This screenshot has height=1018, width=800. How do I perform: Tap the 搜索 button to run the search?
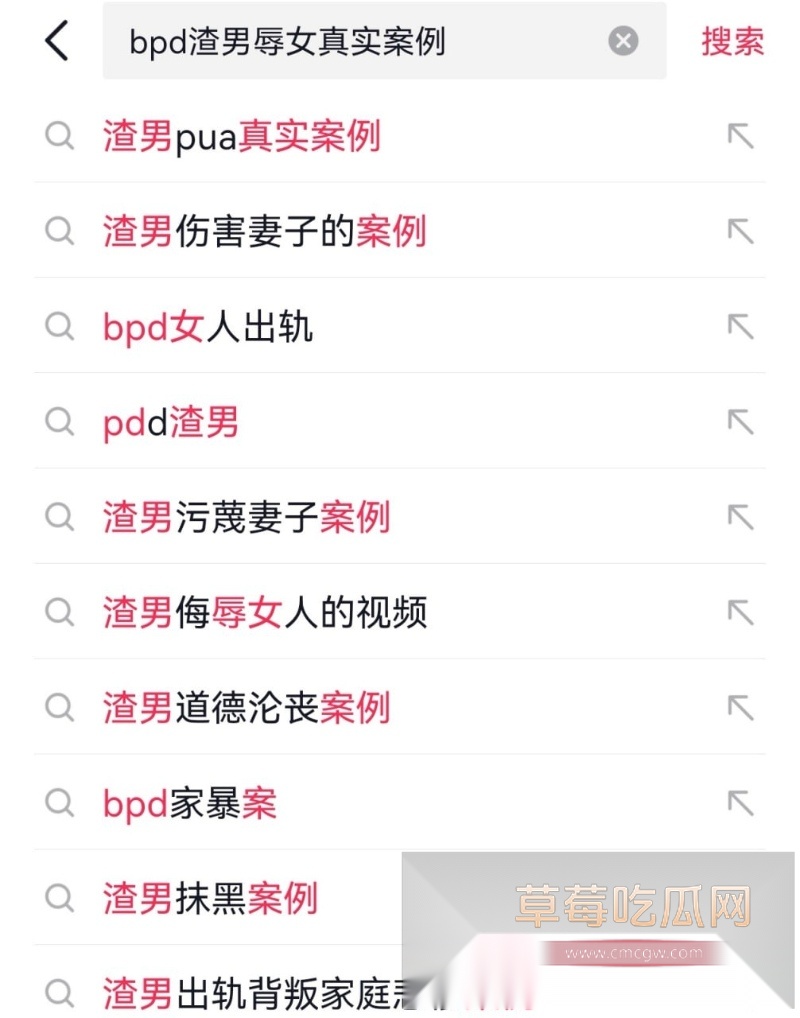(732, 41)
